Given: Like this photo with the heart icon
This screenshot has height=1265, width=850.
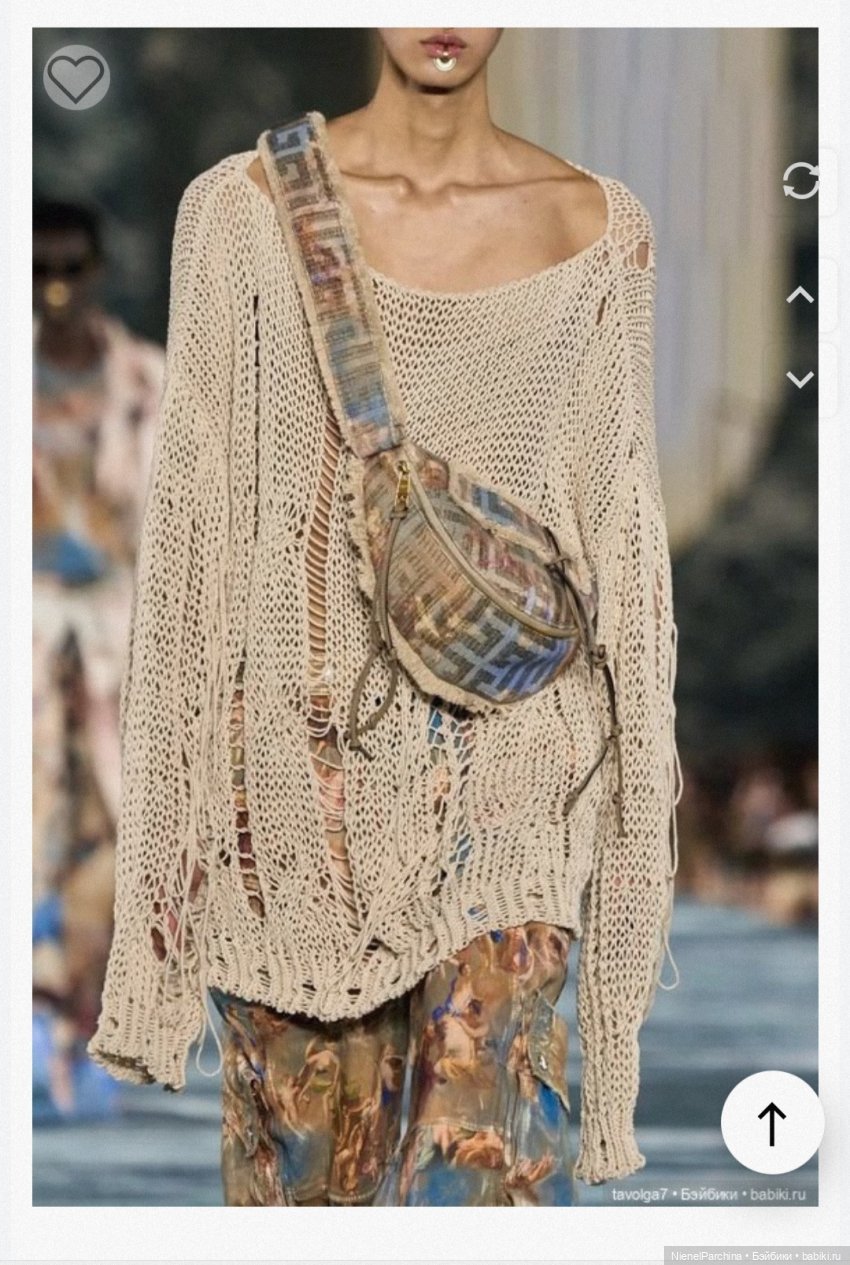Looking at the screenshot, I should [x=76, y=77].
